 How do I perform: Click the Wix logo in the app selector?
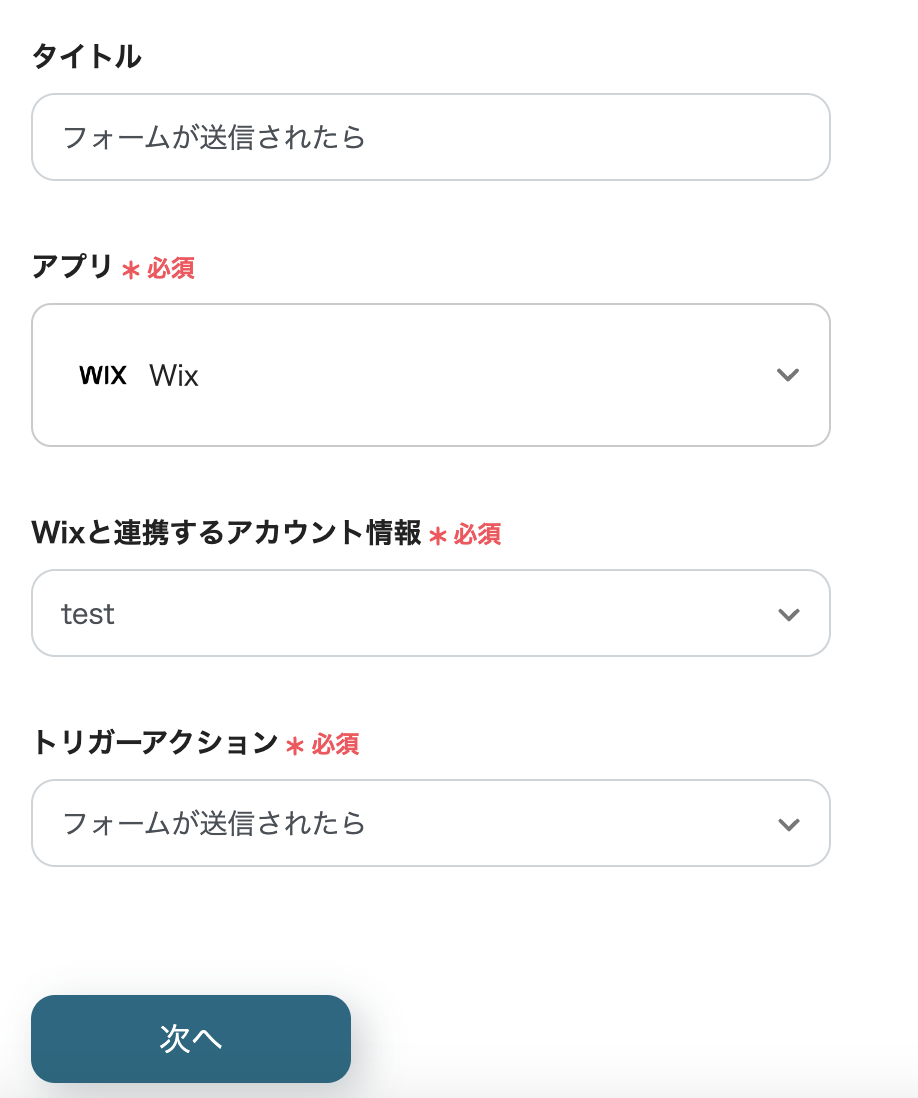point(103,375)
